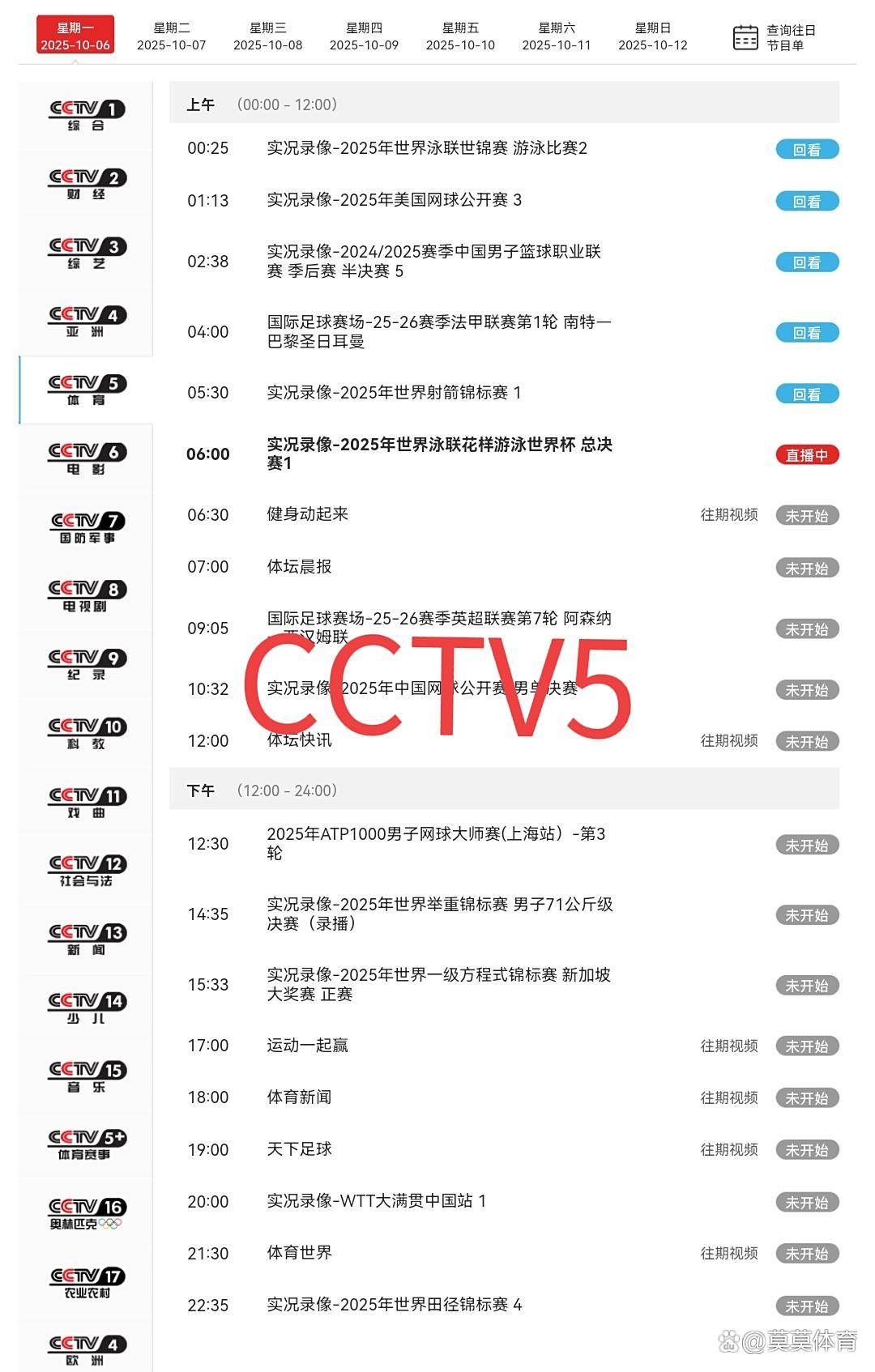Viewport: 875px width, 1372px height.
Task: Tap 未开始 beside 体坛晨报 at 07:00
Action: pyautogui.click(x=806, y=568)
